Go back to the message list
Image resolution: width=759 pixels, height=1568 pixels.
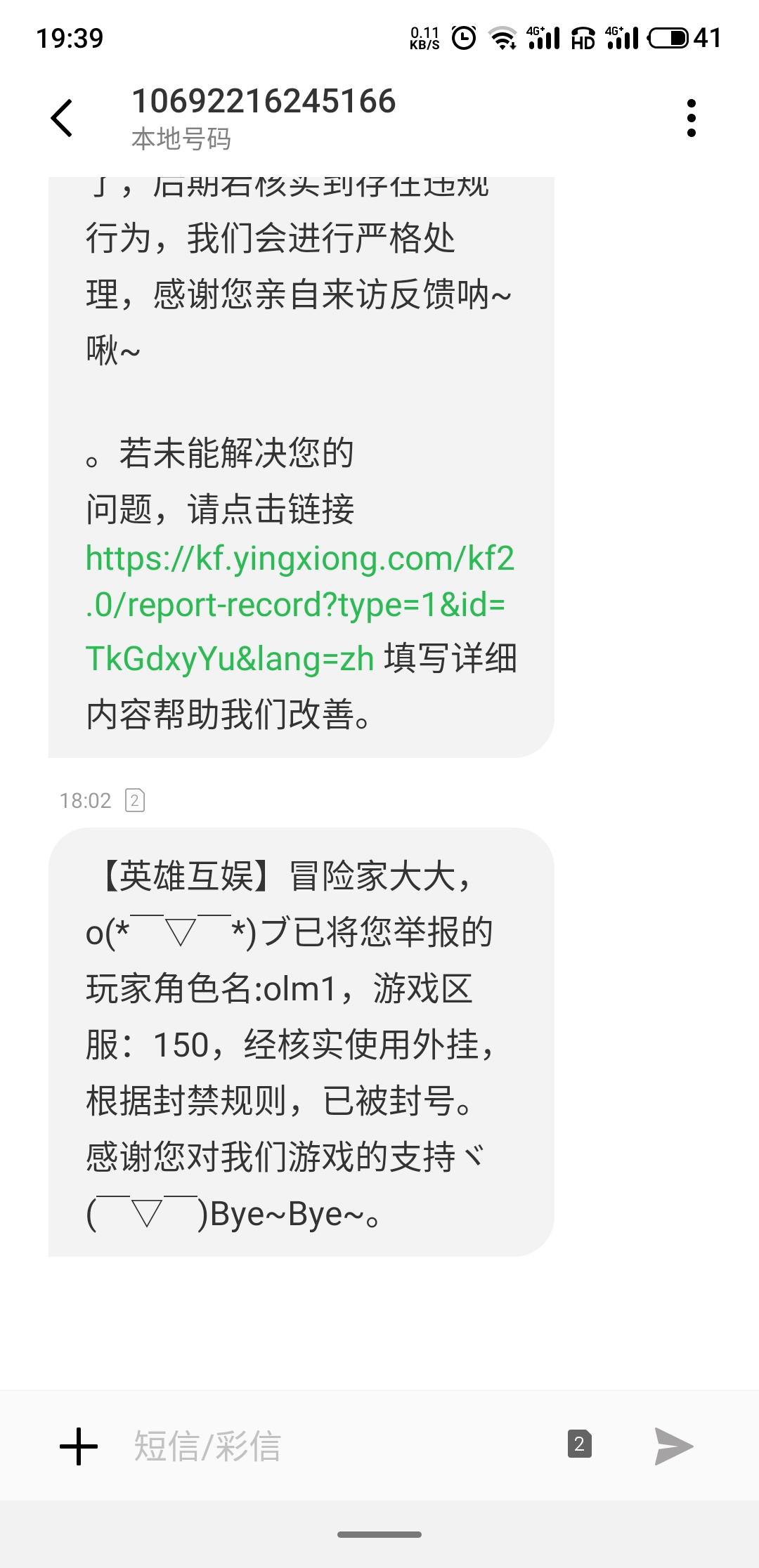tap(62, 117)
